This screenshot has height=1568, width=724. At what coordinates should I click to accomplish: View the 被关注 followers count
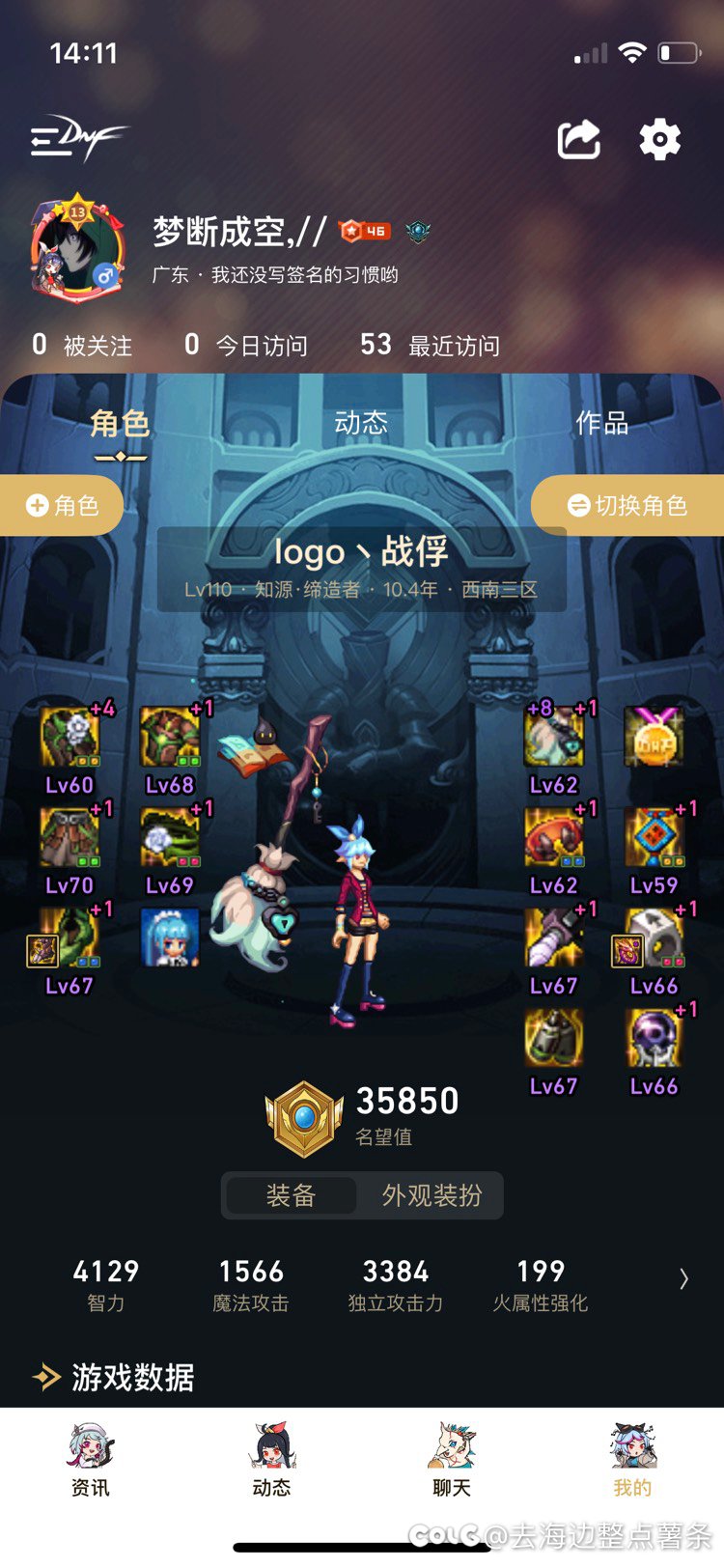click(x=82, y=345)
